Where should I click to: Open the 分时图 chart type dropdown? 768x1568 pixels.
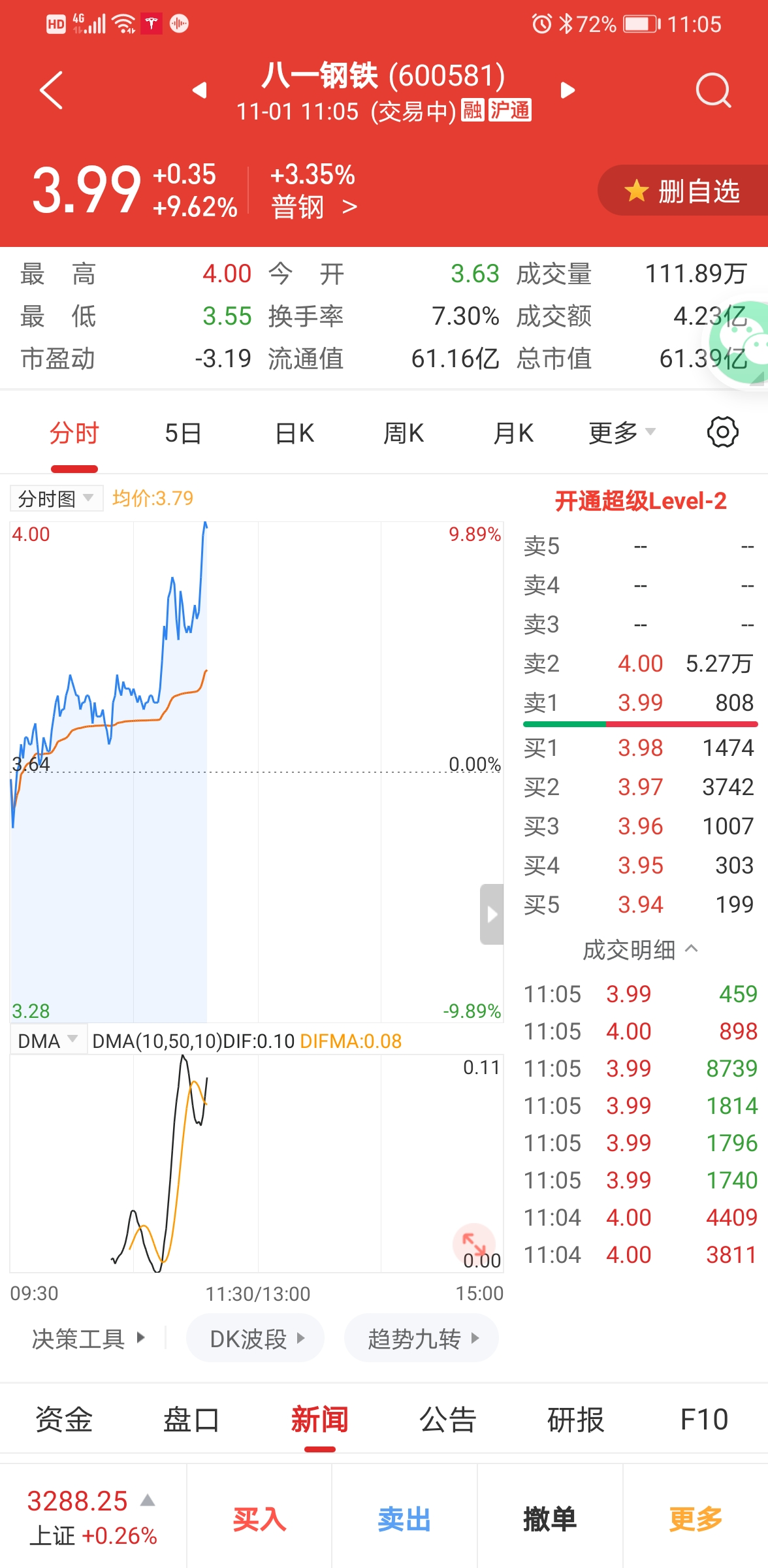[x=56, y=498]
